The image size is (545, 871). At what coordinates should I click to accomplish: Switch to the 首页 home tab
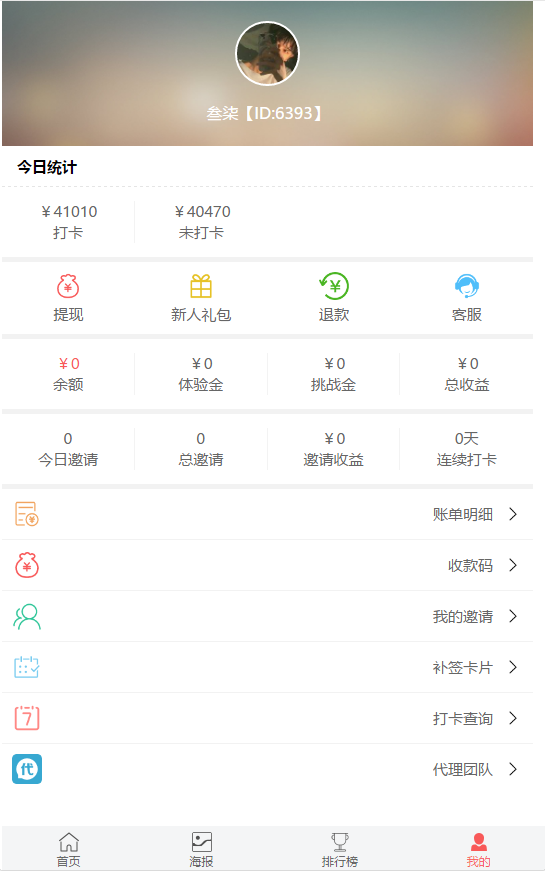pyautogui.click(x=68, y=850)
